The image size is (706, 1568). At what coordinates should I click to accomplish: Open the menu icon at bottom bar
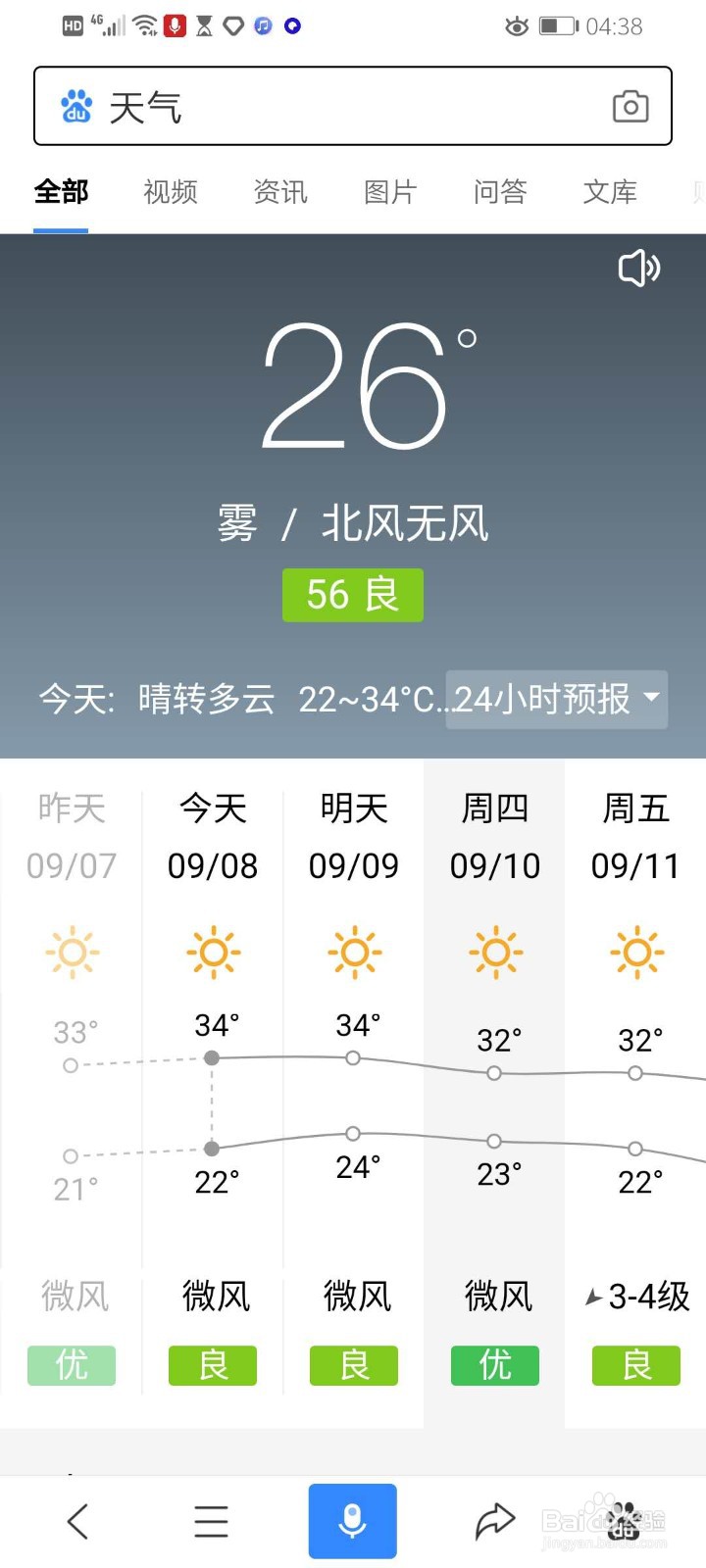pos(211,1519)
